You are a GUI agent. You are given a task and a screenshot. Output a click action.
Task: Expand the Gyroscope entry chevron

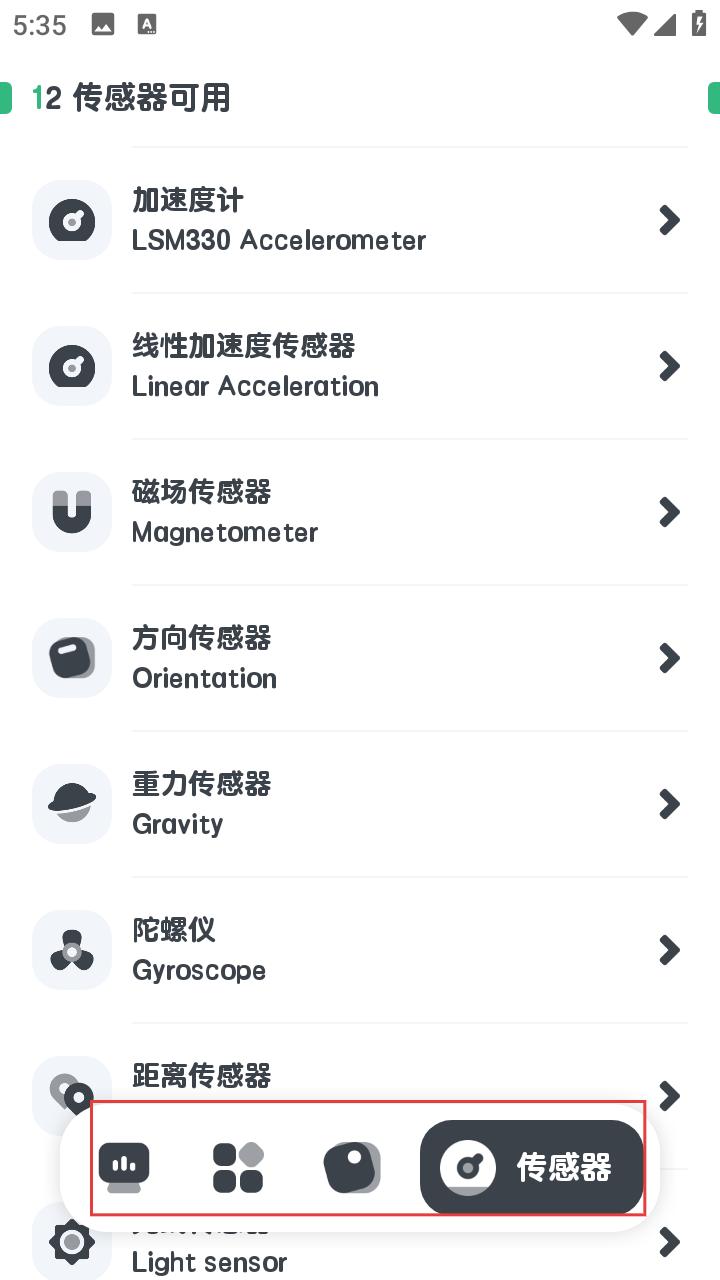[669, 950]
